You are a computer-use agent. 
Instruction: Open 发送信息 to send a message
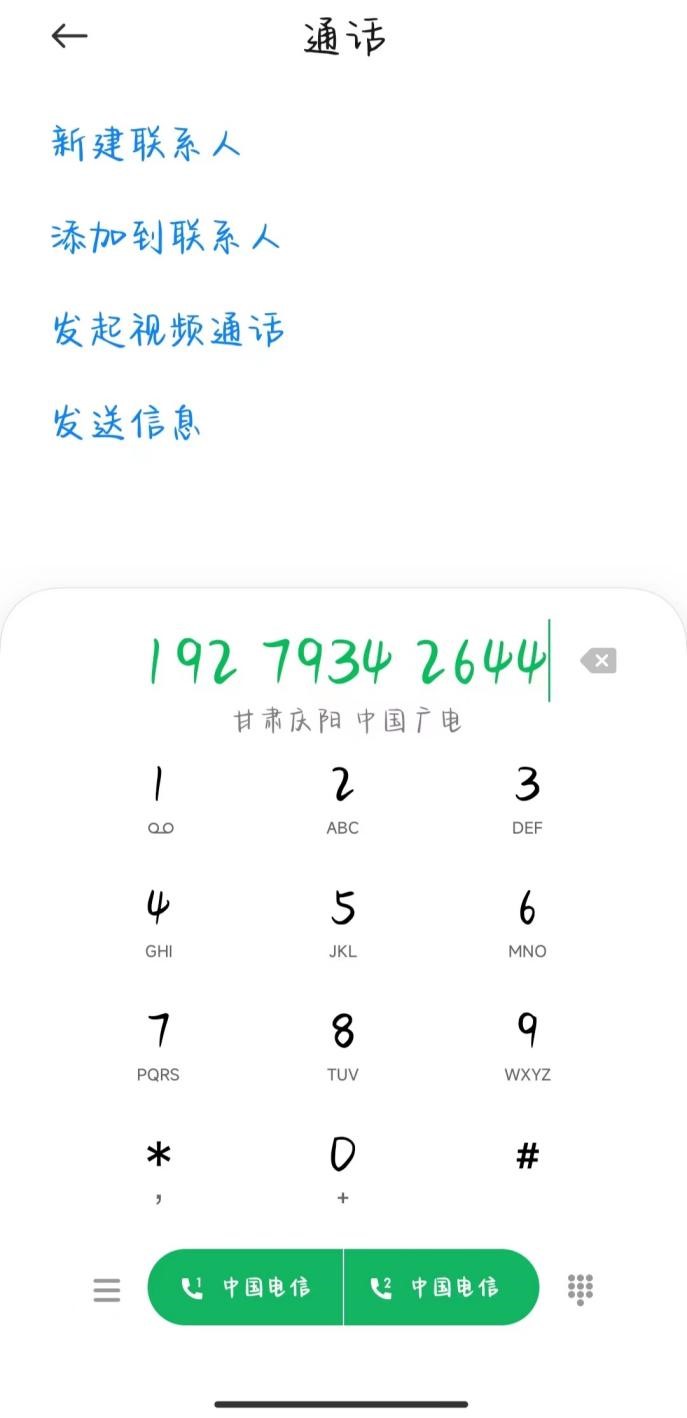tap(126, 423)
